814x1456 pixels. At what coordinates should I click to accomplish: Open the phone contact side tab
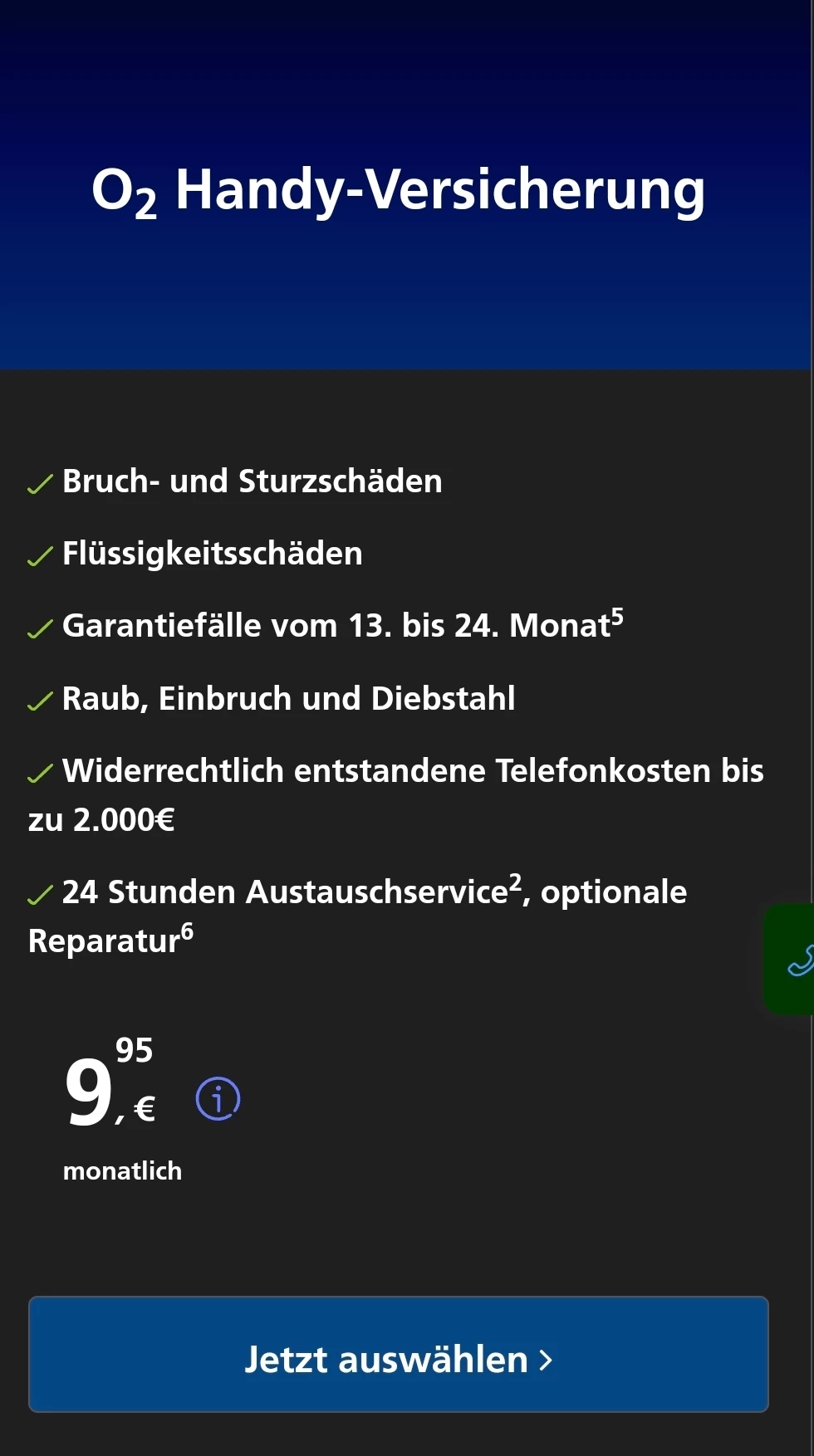[x=794, y=960]
